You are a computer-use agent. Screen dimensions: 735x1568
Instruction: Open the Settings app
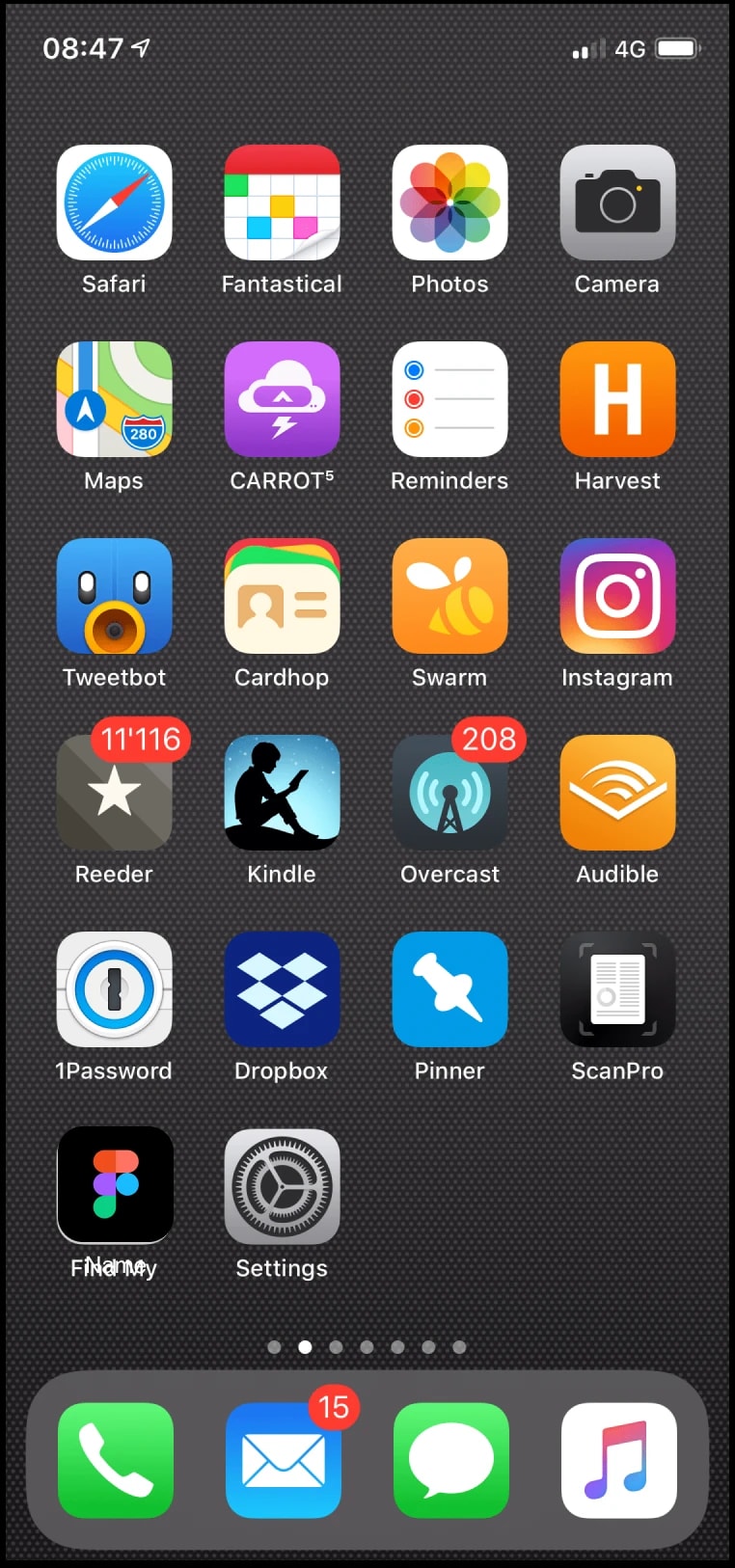(282, 1187)
